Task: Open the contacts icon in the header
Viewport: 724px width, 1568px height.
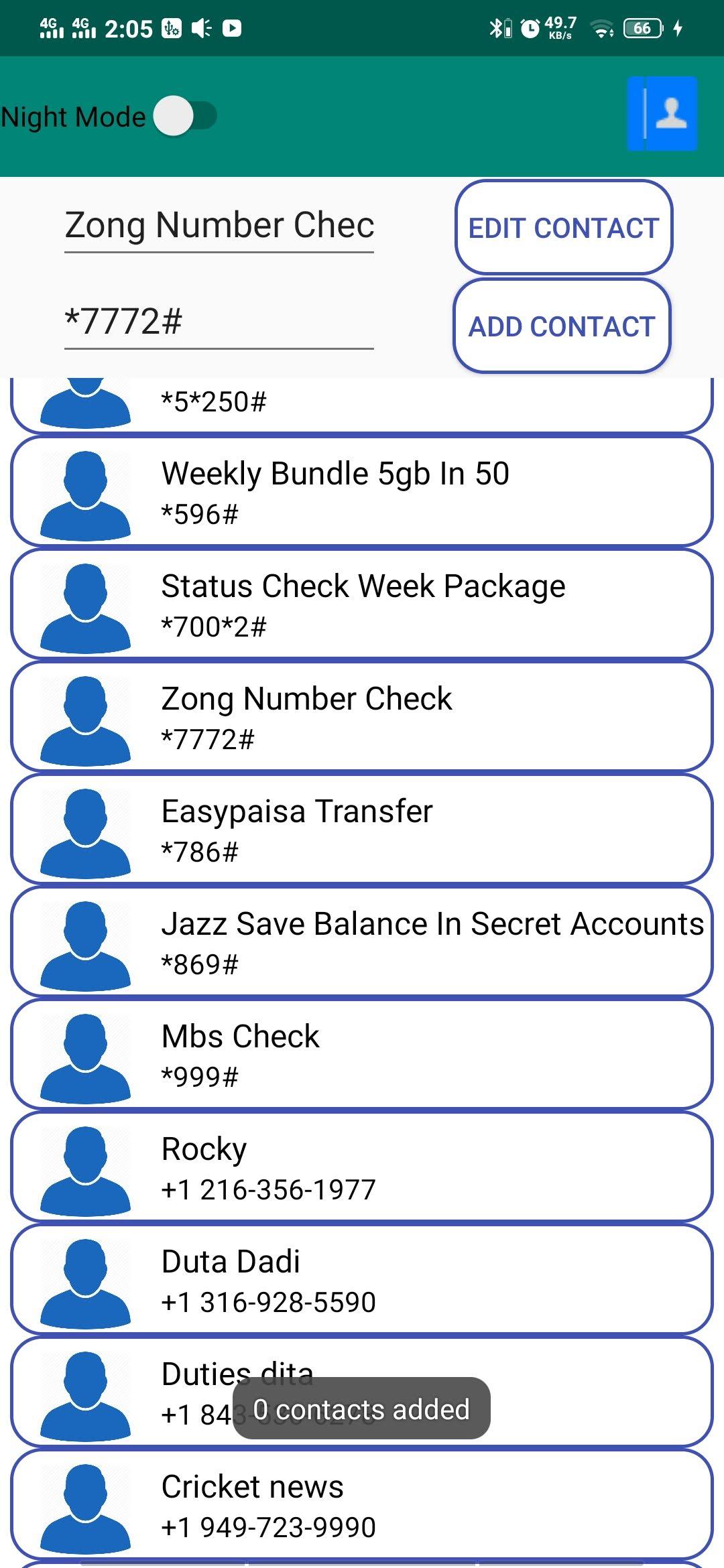Action: (x=662, y=113)
